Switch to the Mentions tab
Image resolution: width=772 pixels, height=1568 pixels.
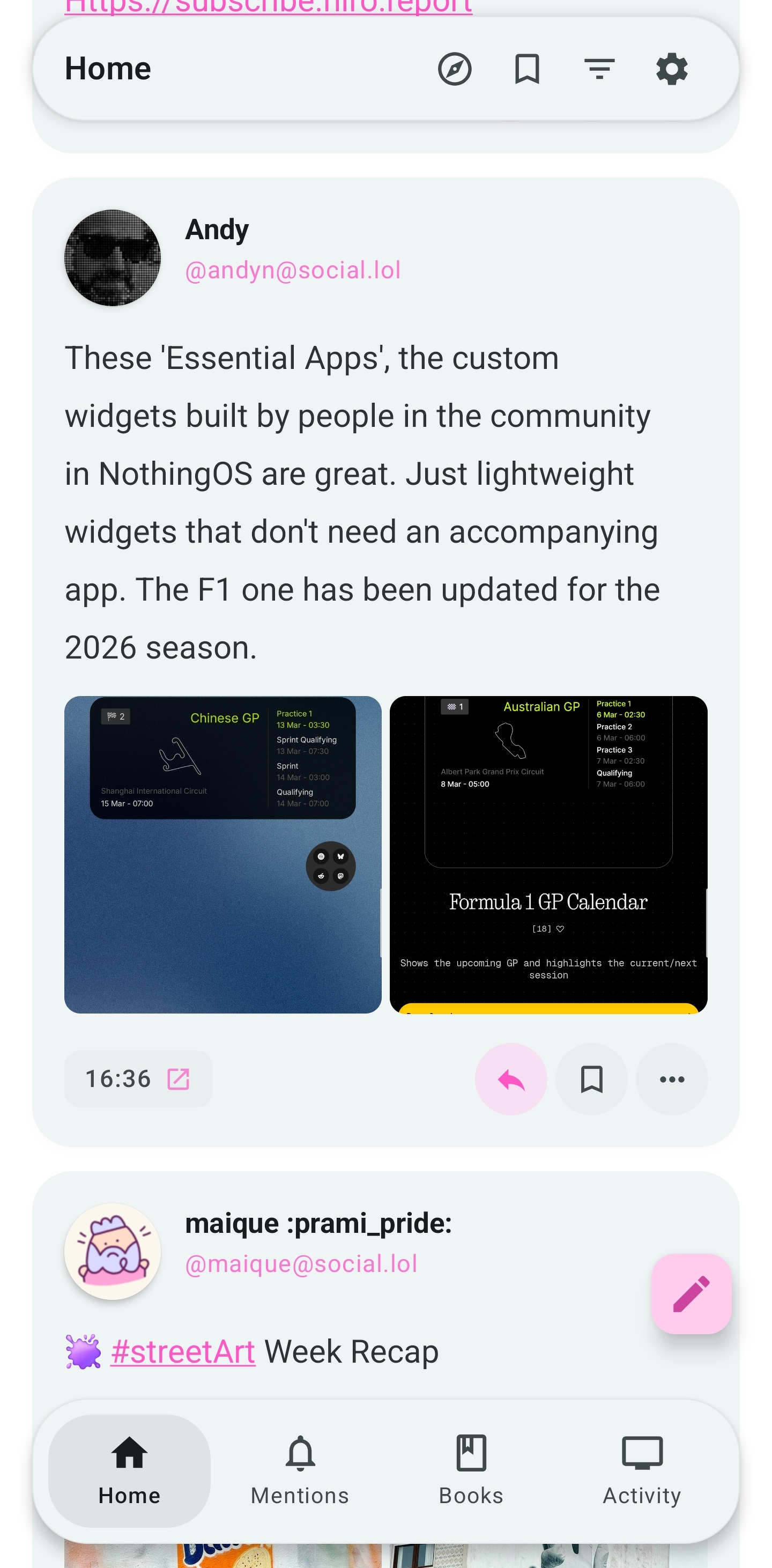point(300,1470)
